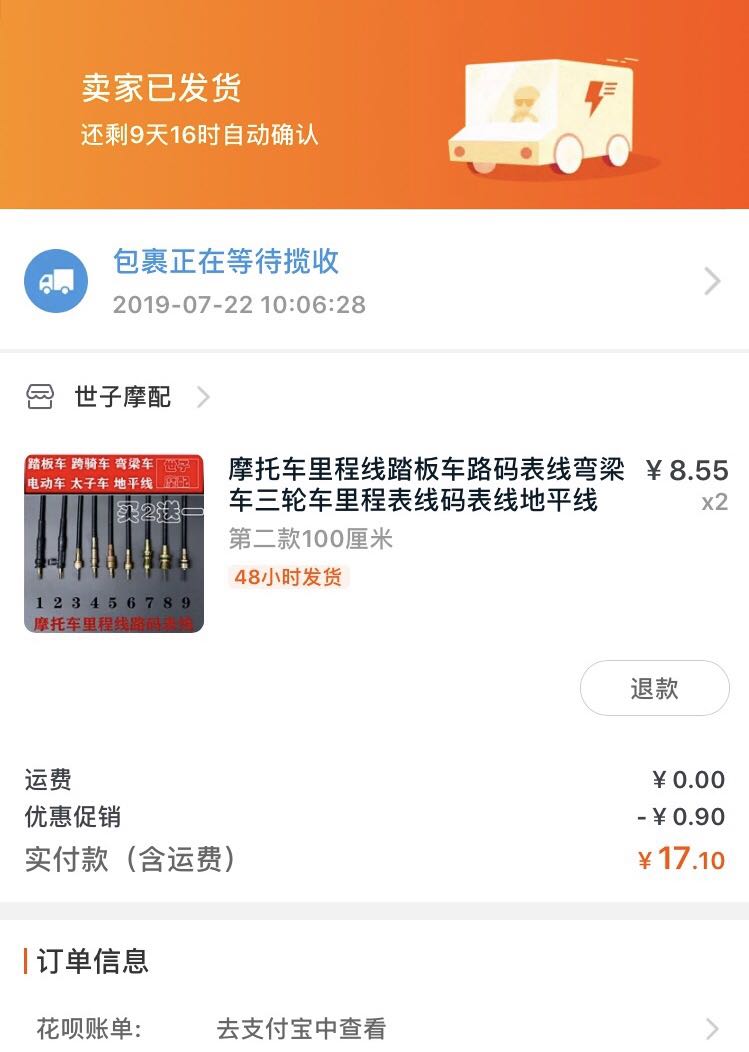
Task: View the 花呗账单 in Alipay
Action: (x=374, y=1028)
